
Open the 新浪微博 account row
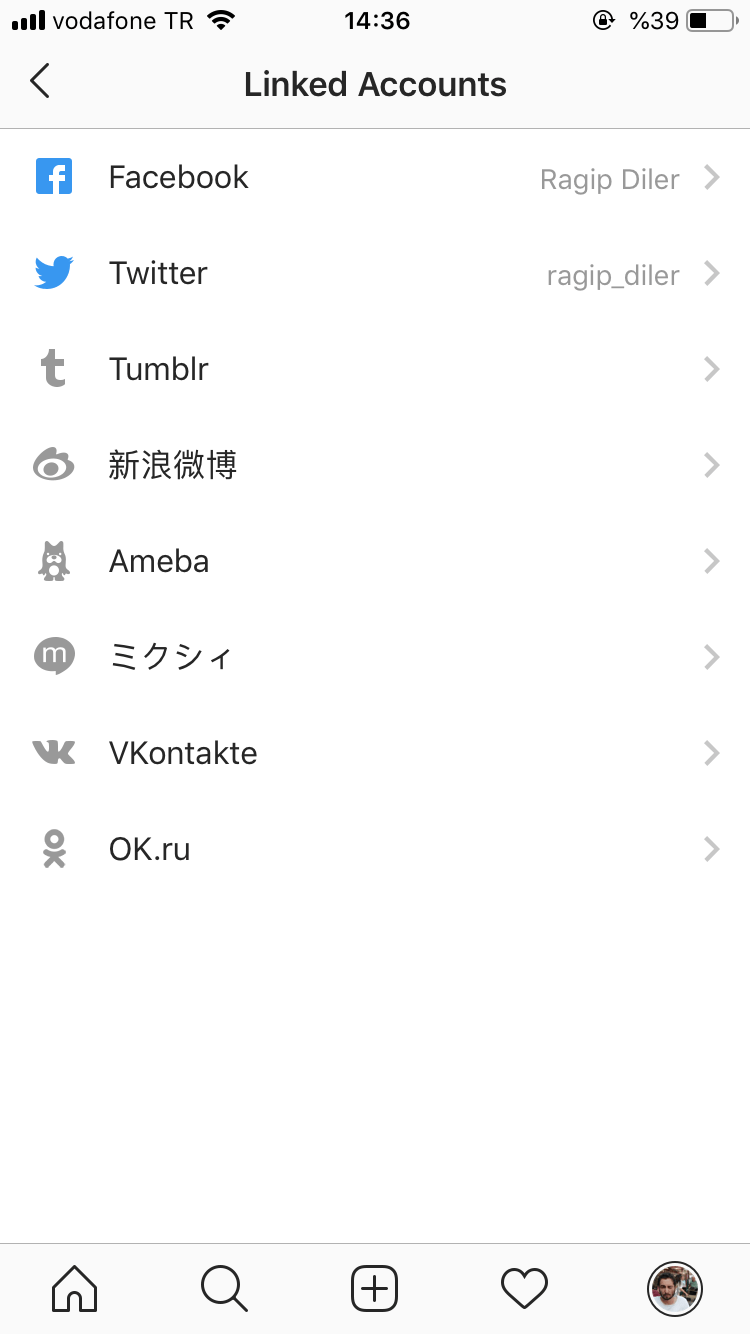click(375, 466)
